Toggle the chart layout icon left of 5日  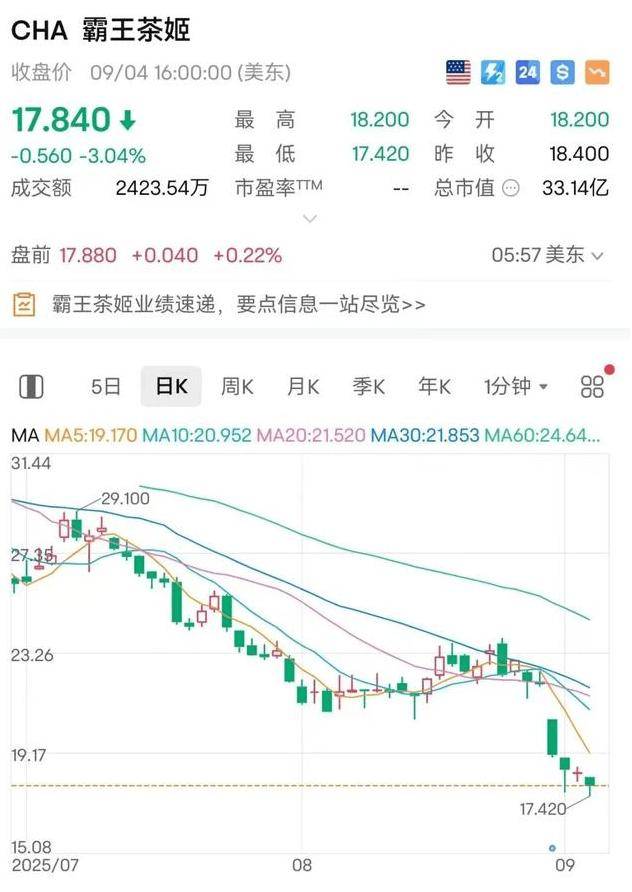(32, 387)
